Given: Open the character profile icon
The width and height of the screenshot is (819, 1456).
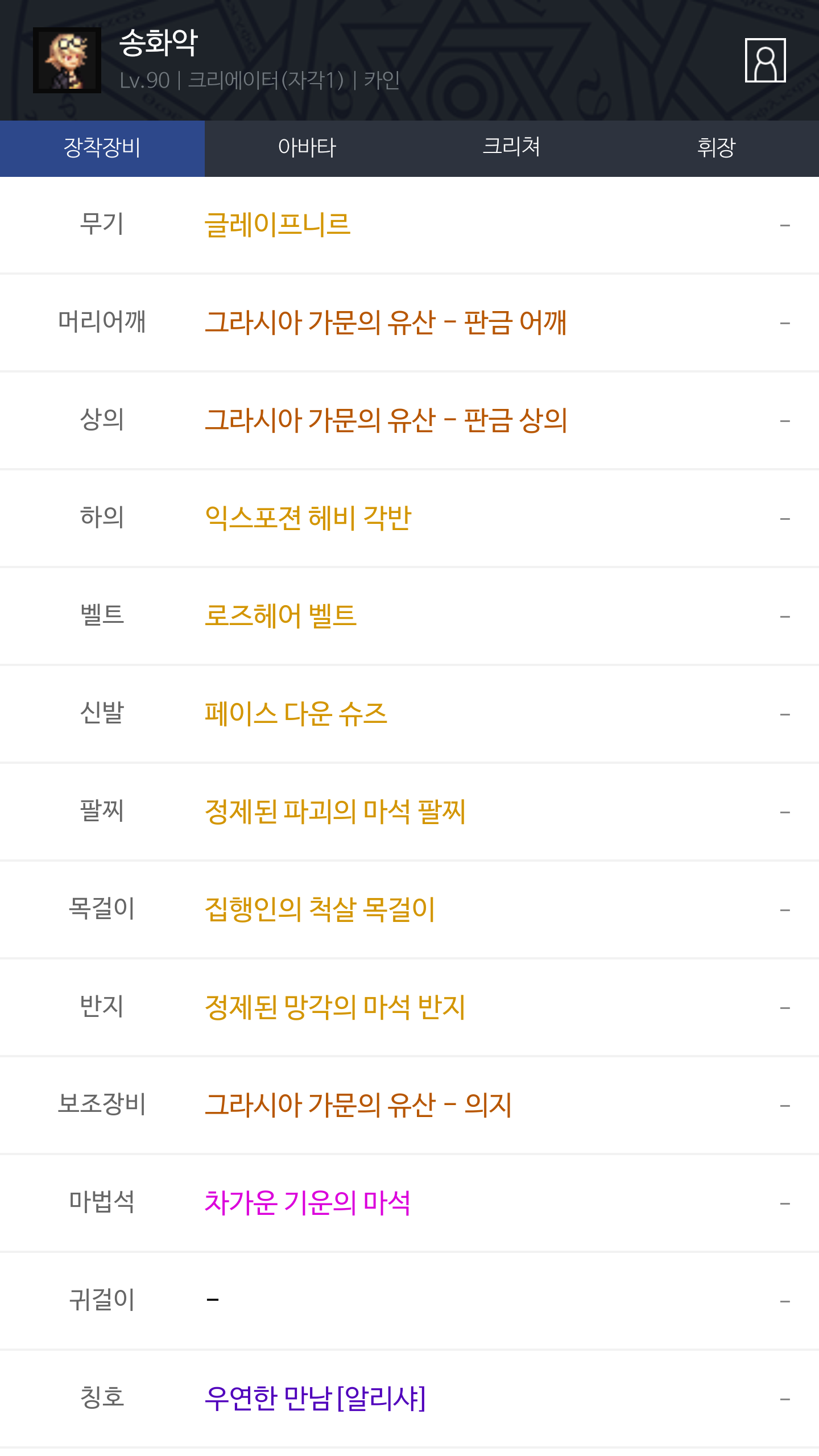Looking at the screenshot, I should [x=765, y=60].
